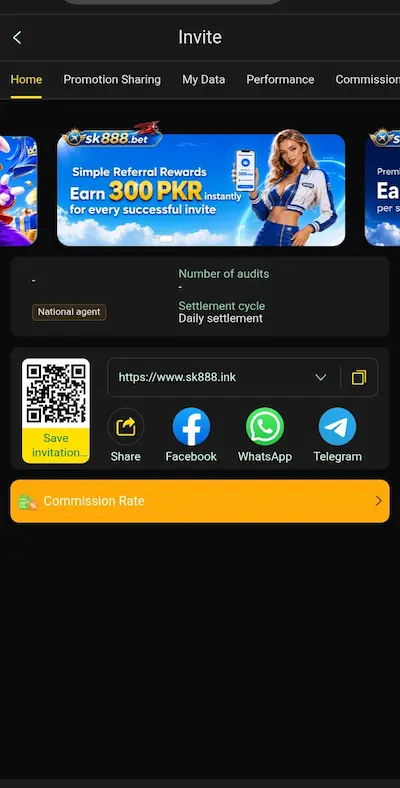Open the Commission Rate row

tap(200, 501)
